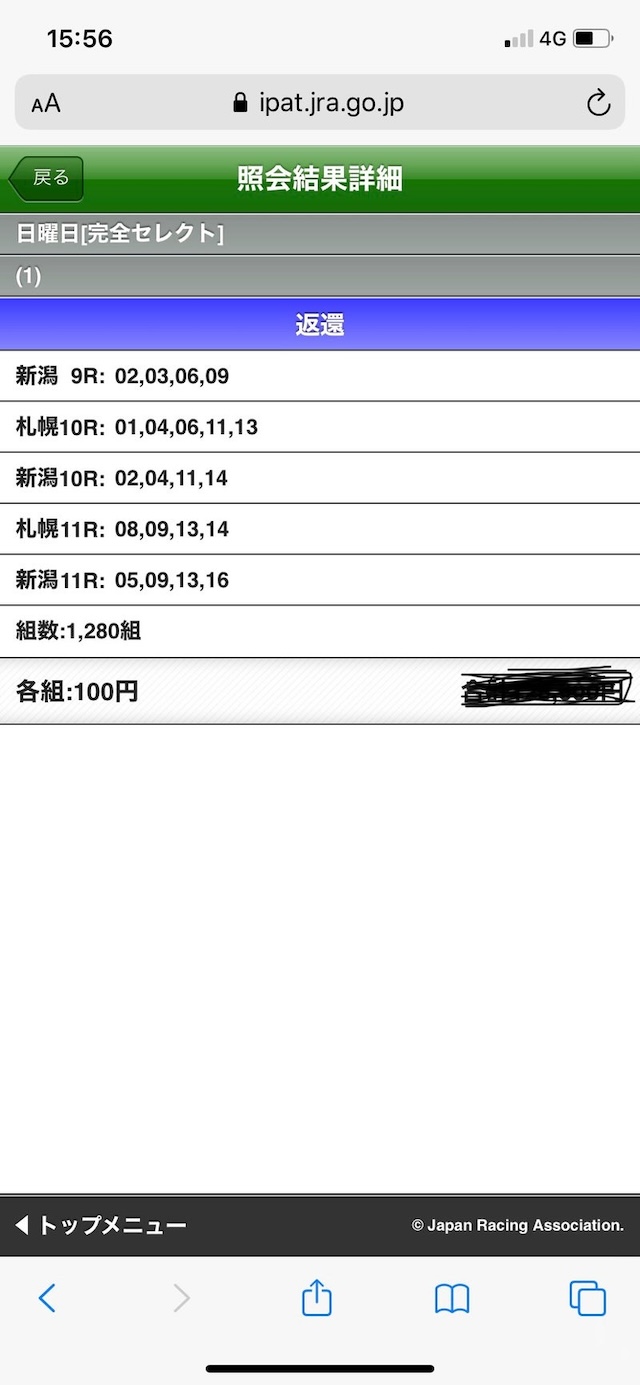640x1385 pixels.
Task: Tap the ipat.jra.go.jp address bar
Action: [318, 103]
